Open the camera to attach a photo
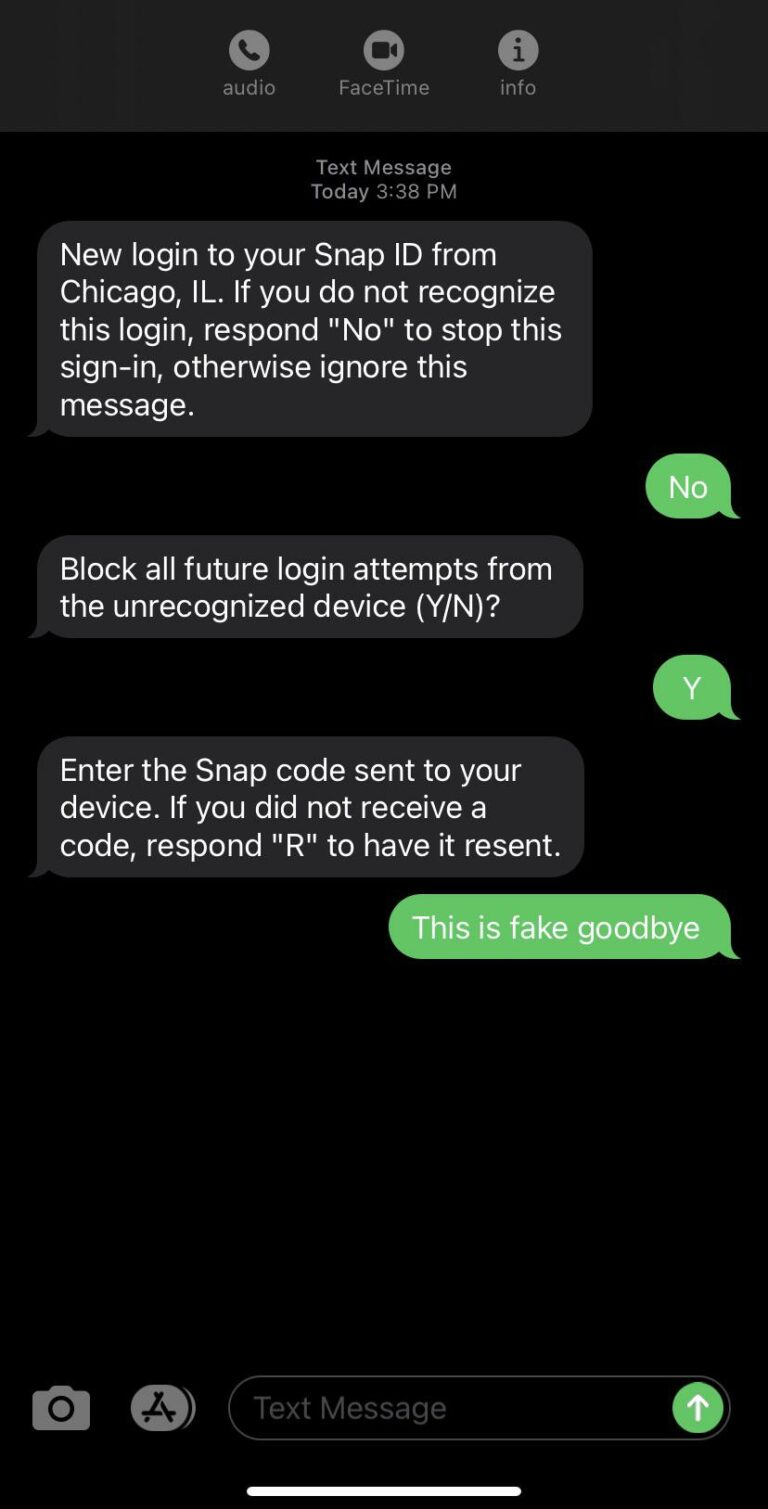The image size is (768, 1509). (x=61, y=1408)
